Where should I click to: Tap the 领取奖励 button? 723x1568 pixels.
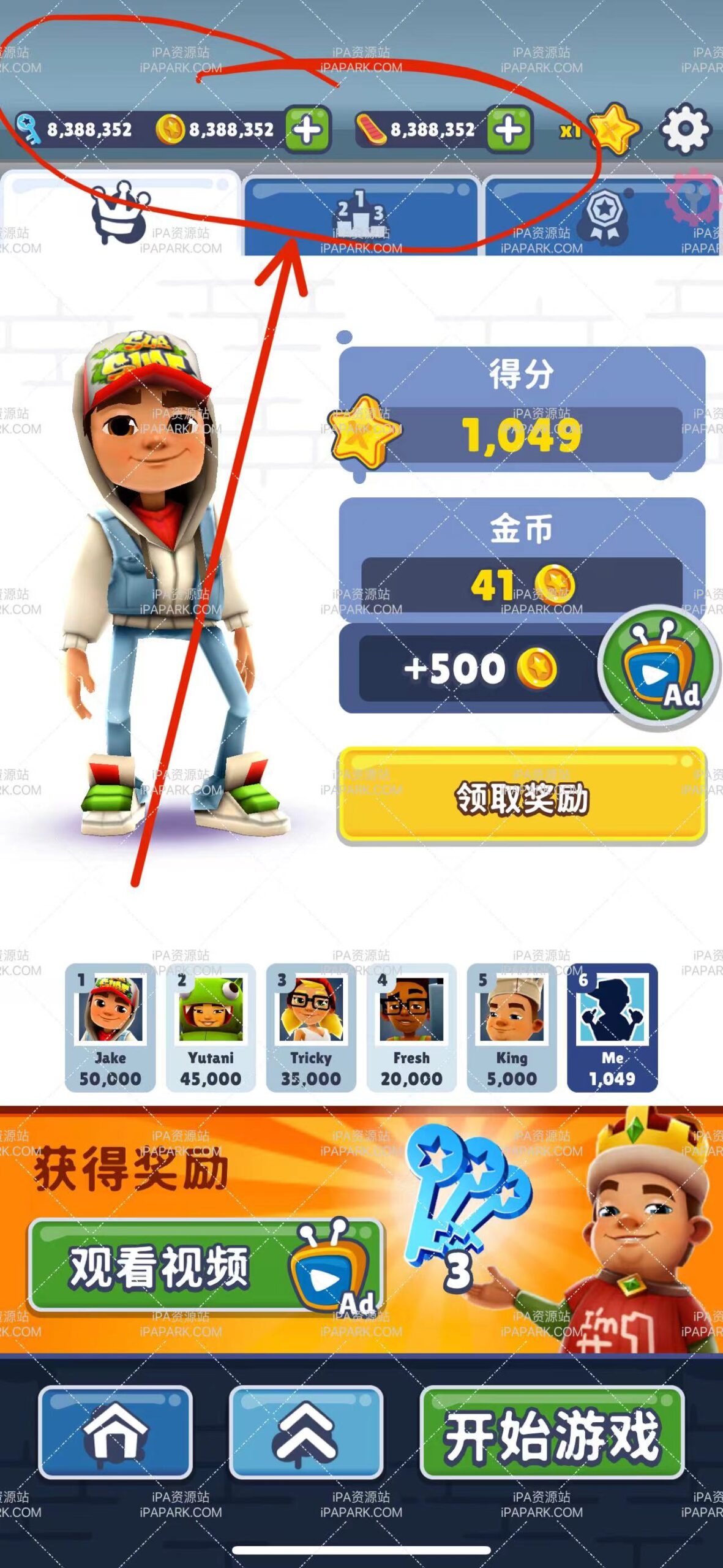point(522,797)
